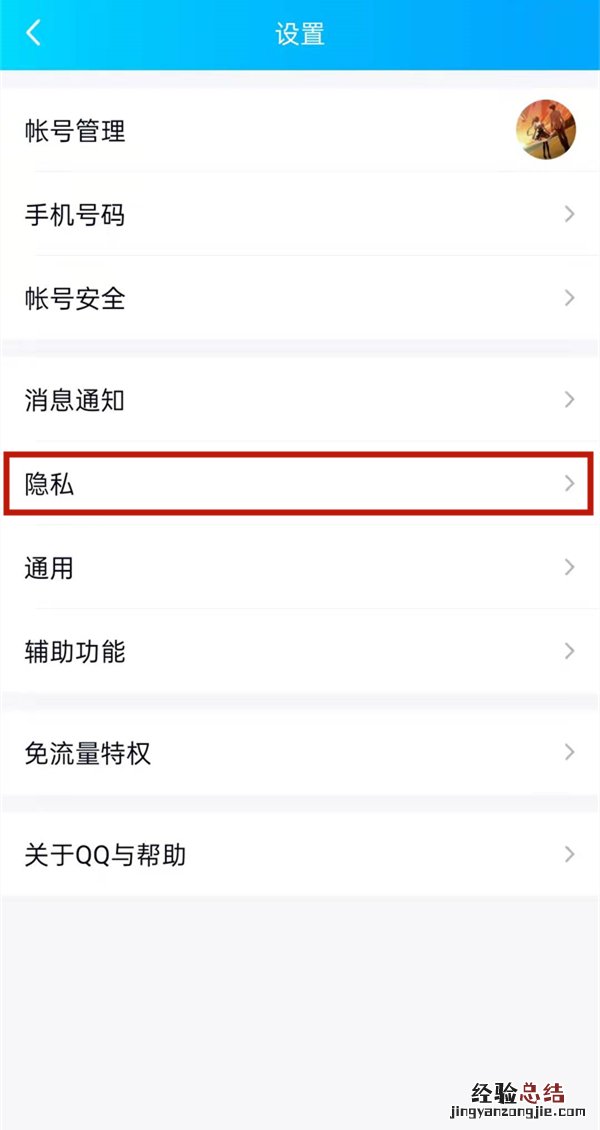This screenshot has height=1130, width=600.
Task: Open 消息通知 notification settings
Action: [300, 401]
